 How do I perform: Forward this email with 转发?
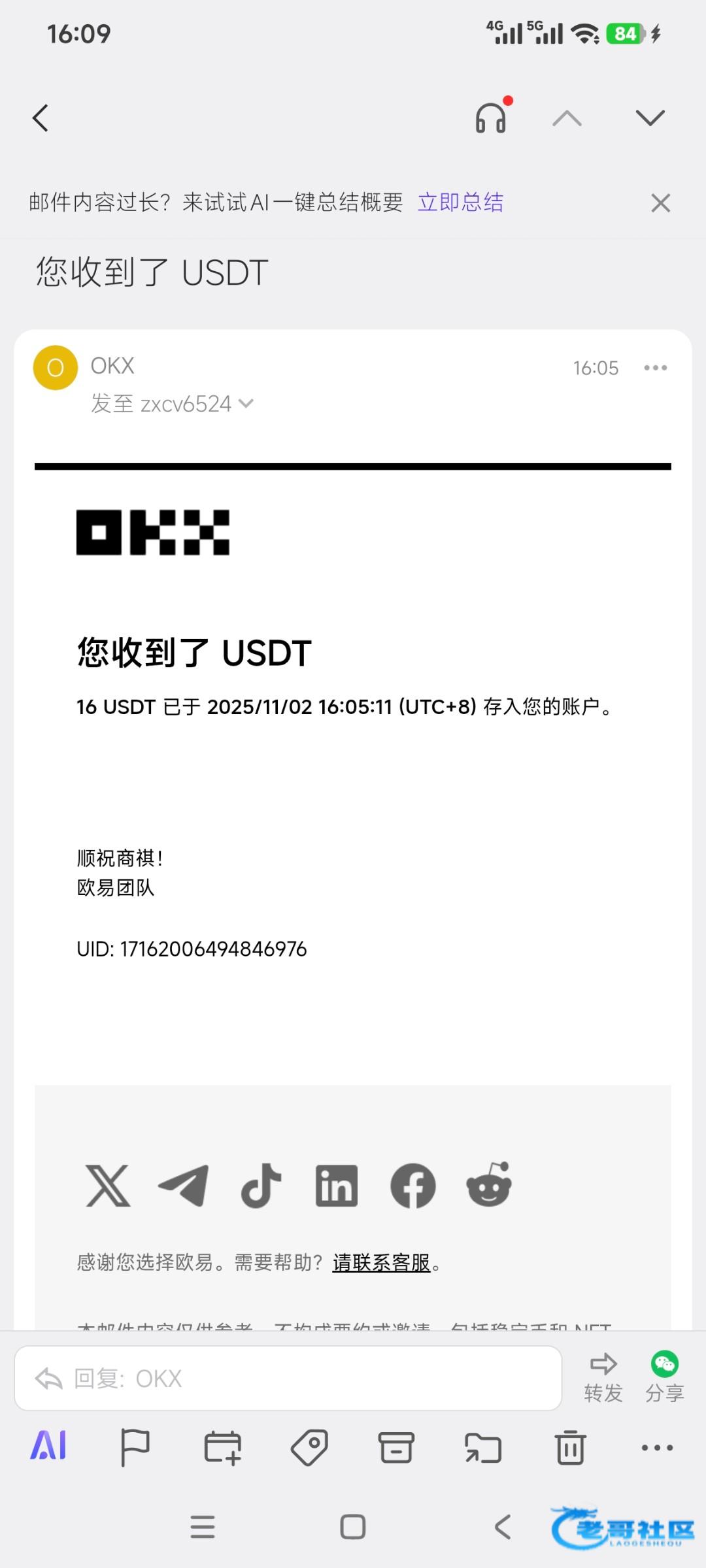click(603, 1377)
